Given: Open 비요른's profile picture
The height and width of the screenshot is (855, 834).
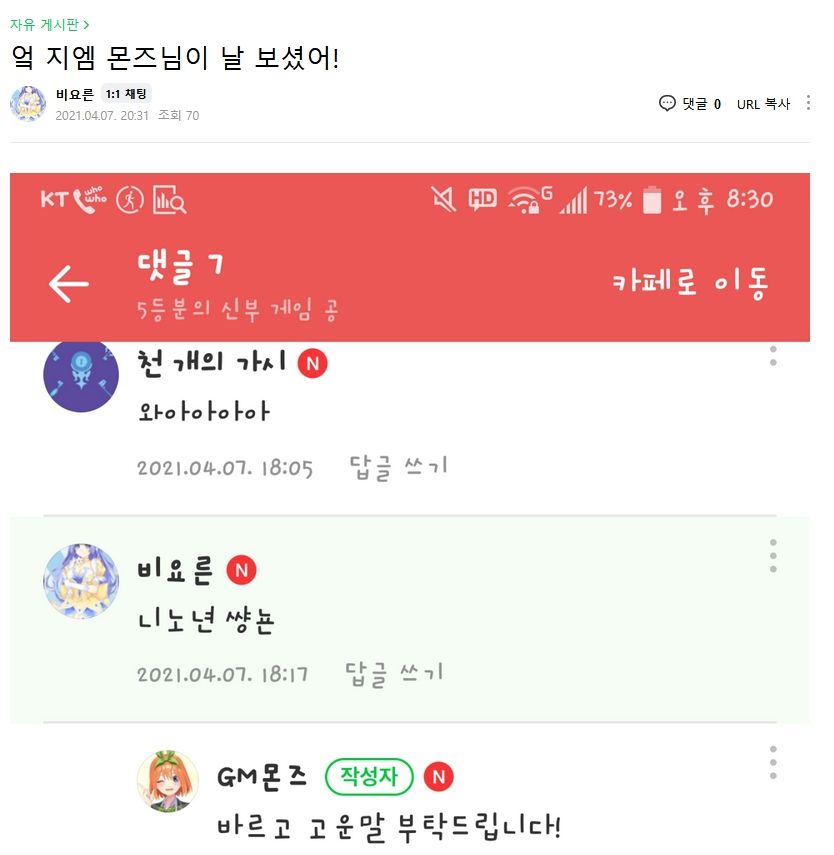Looking at the screenshot, I should 28,104.
